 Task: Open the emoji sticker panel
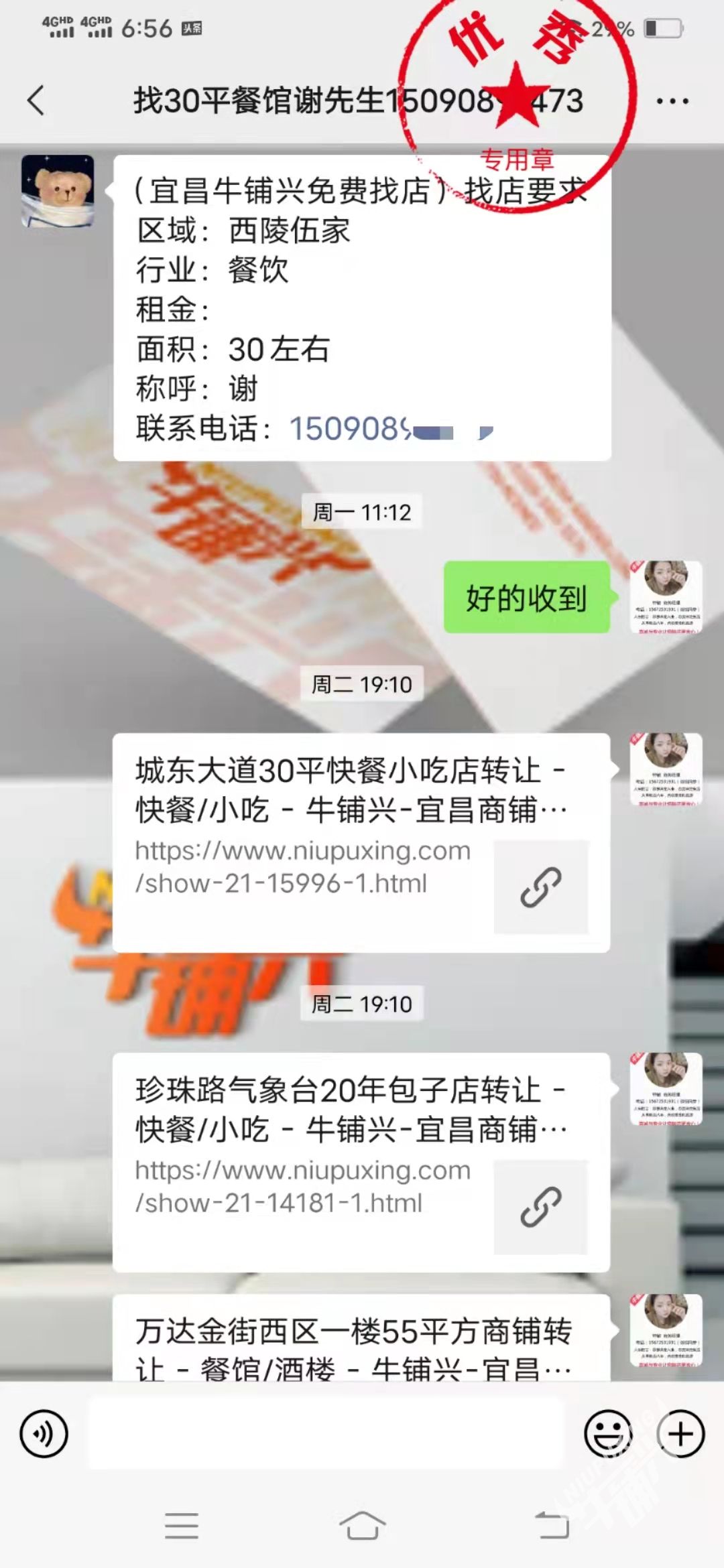click(608, 1435)
